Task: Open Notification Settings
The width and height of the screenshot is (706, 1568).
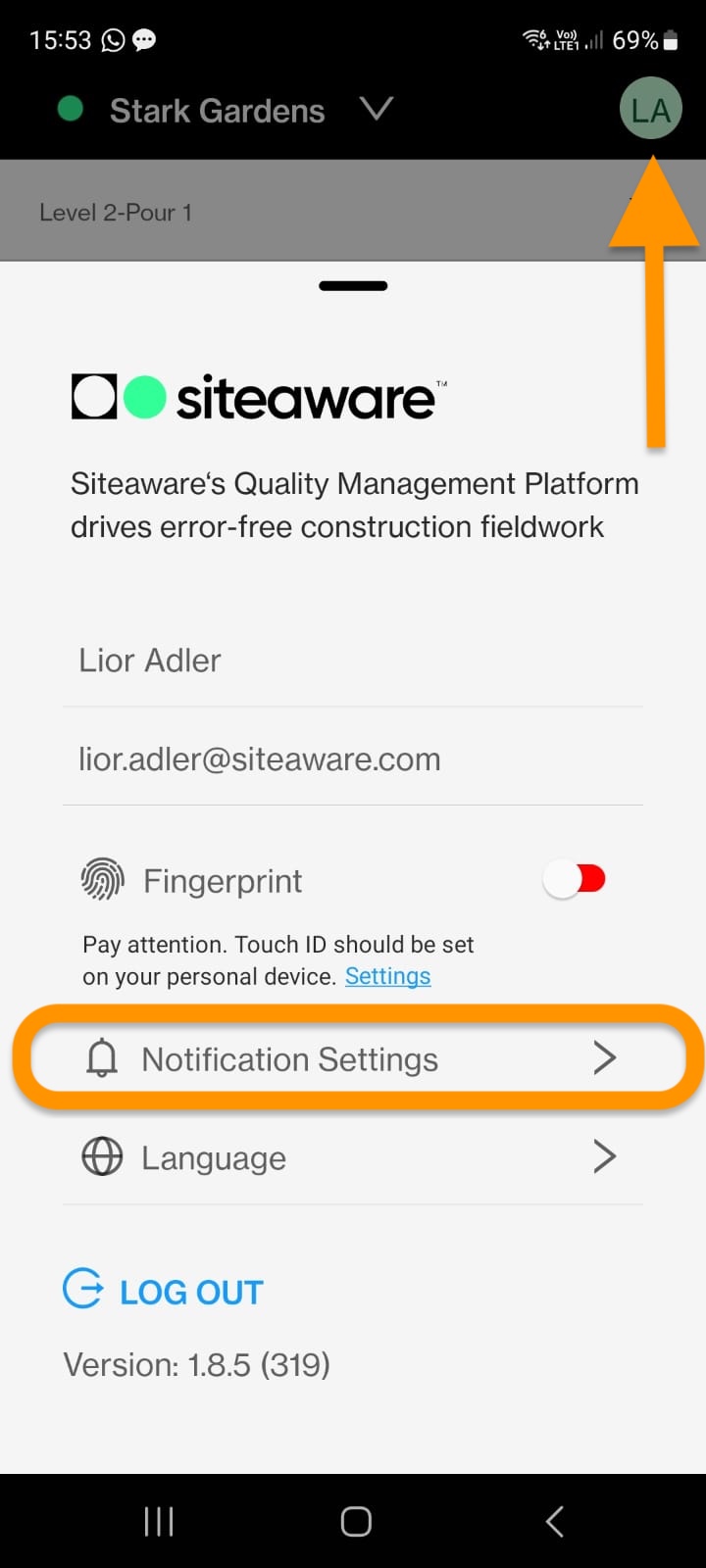Action: tap(353, 1058)
